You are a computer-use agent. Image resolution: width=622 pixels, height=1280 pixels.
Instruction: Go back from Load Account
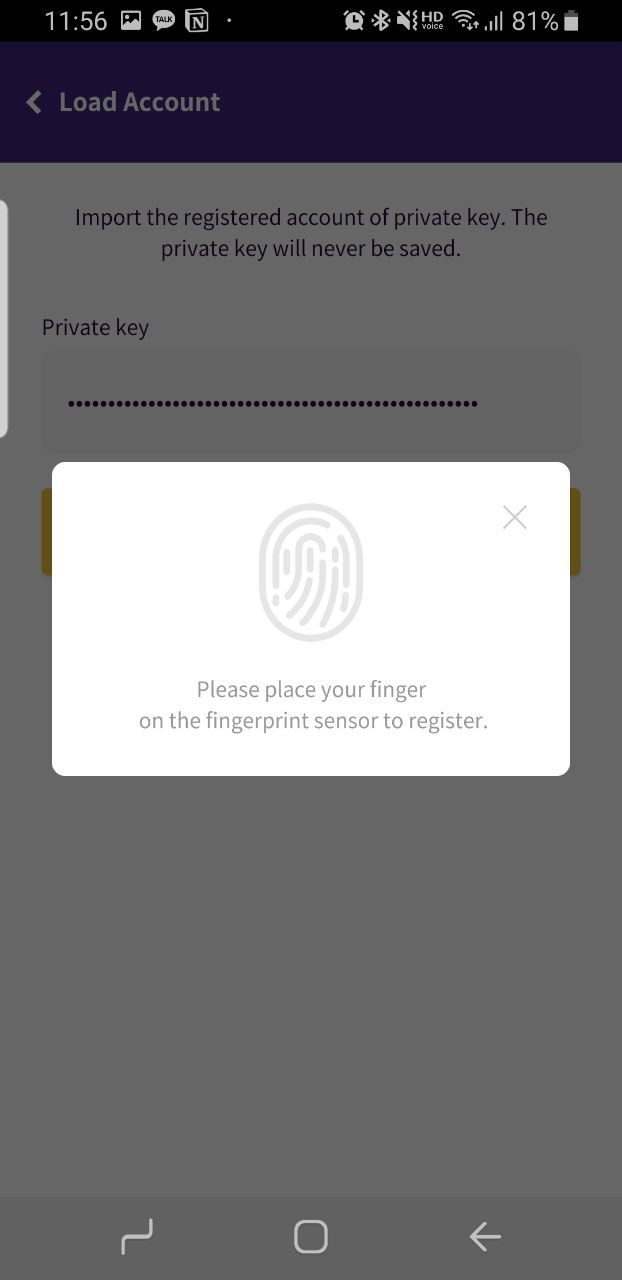coord(34,102)
